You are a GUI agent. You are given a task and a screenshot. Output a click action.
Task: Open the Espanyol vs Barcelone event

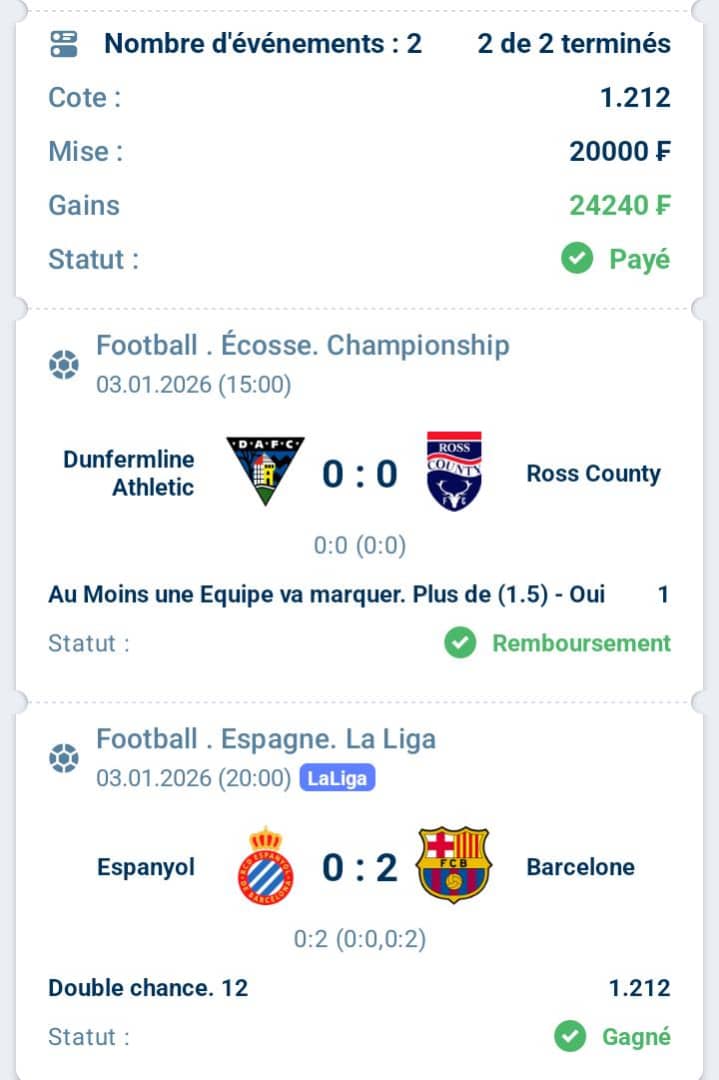tap(359, 867)
